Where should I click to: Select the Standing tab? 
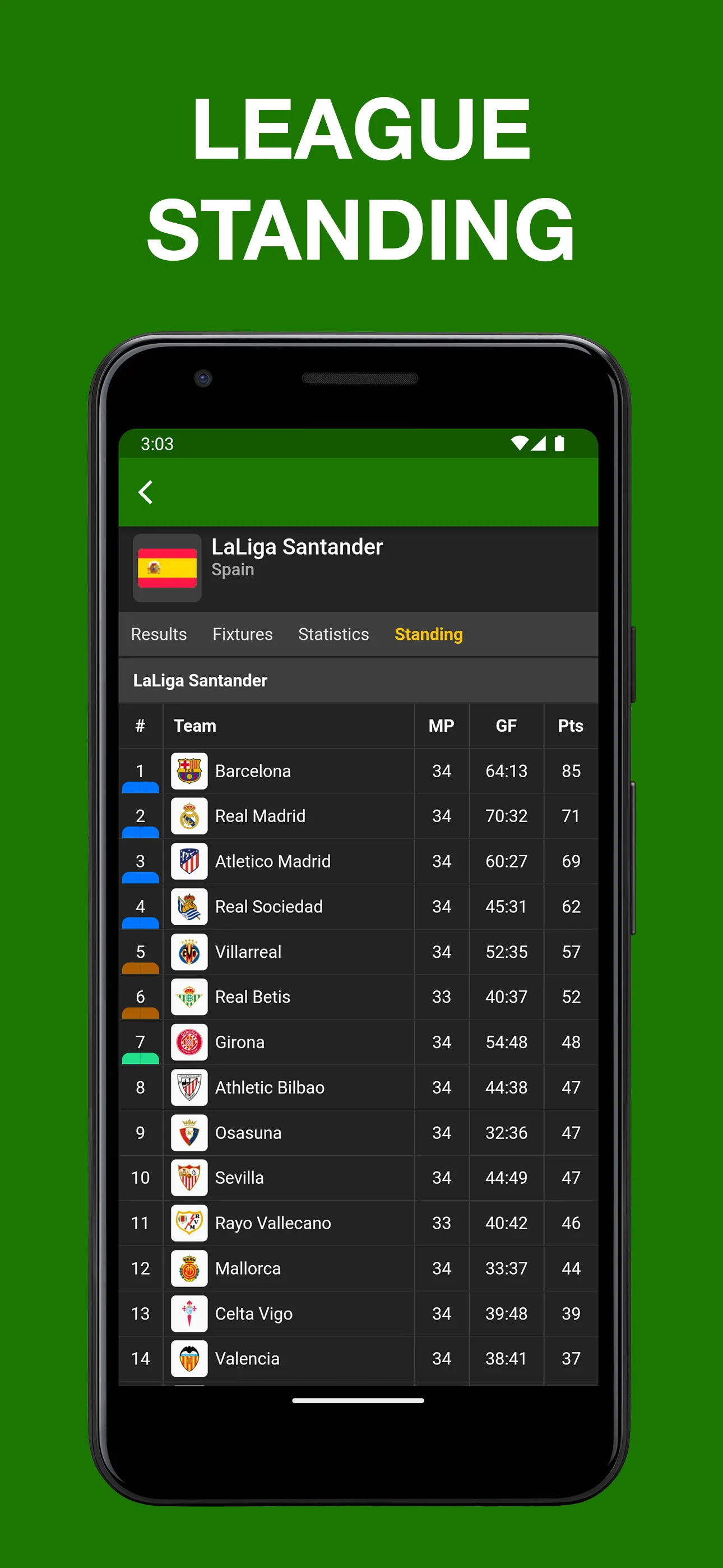(428, 634)
